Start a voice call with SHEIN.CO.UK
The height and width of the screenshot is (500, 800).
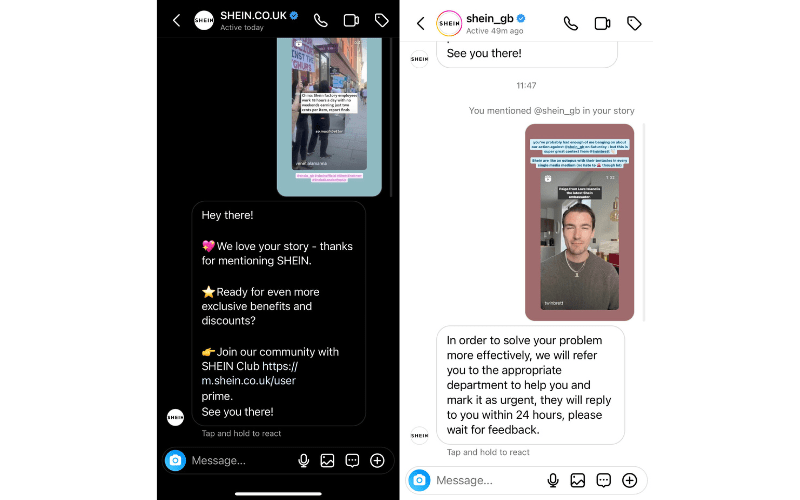tap(320, 20)
